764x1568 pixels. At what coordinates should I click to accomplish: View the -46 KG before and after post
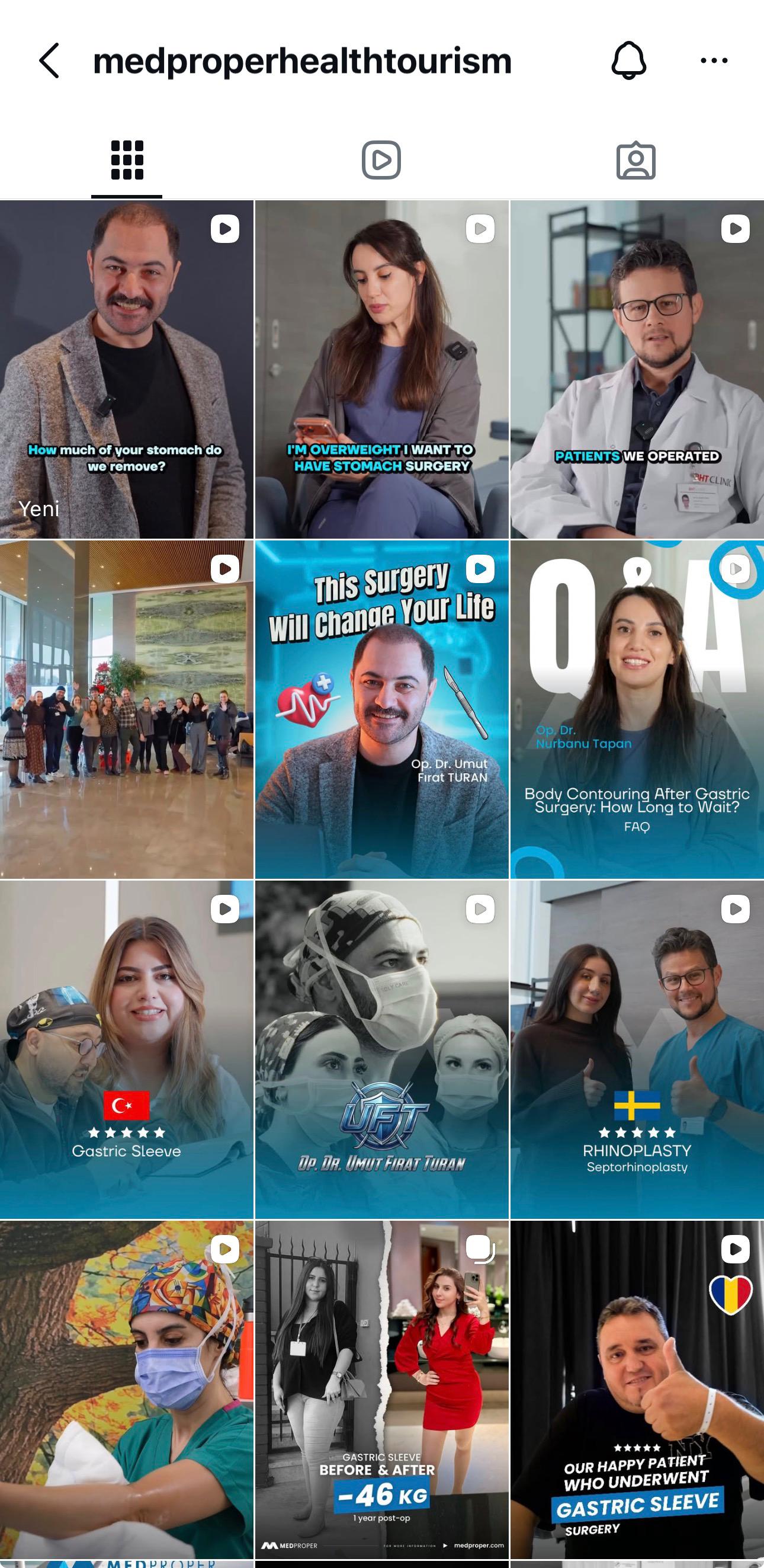381,1390
